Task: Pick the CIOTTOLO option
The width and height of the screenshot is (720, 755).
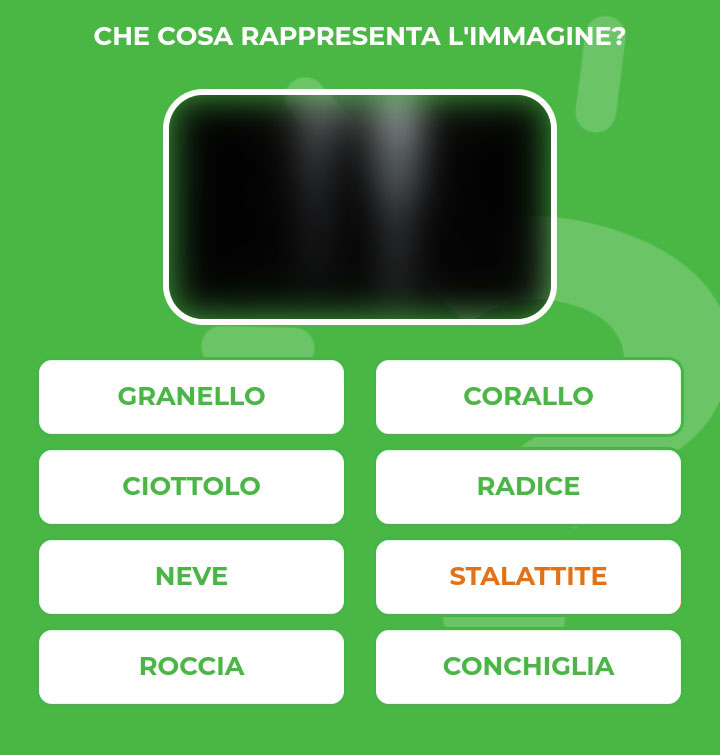Action: [x=191, y=487]
